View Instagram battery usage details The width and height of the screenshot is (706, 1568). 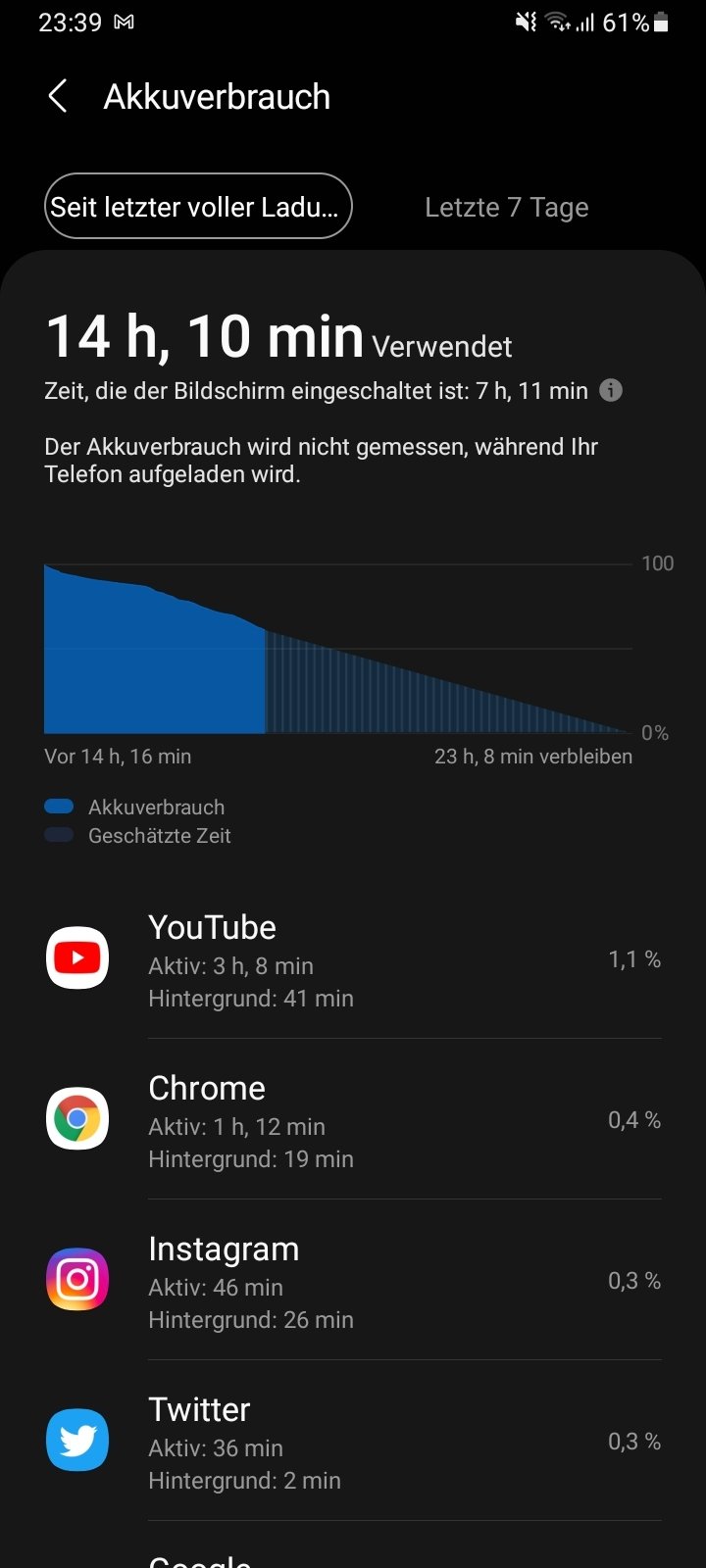(353, 1280)
